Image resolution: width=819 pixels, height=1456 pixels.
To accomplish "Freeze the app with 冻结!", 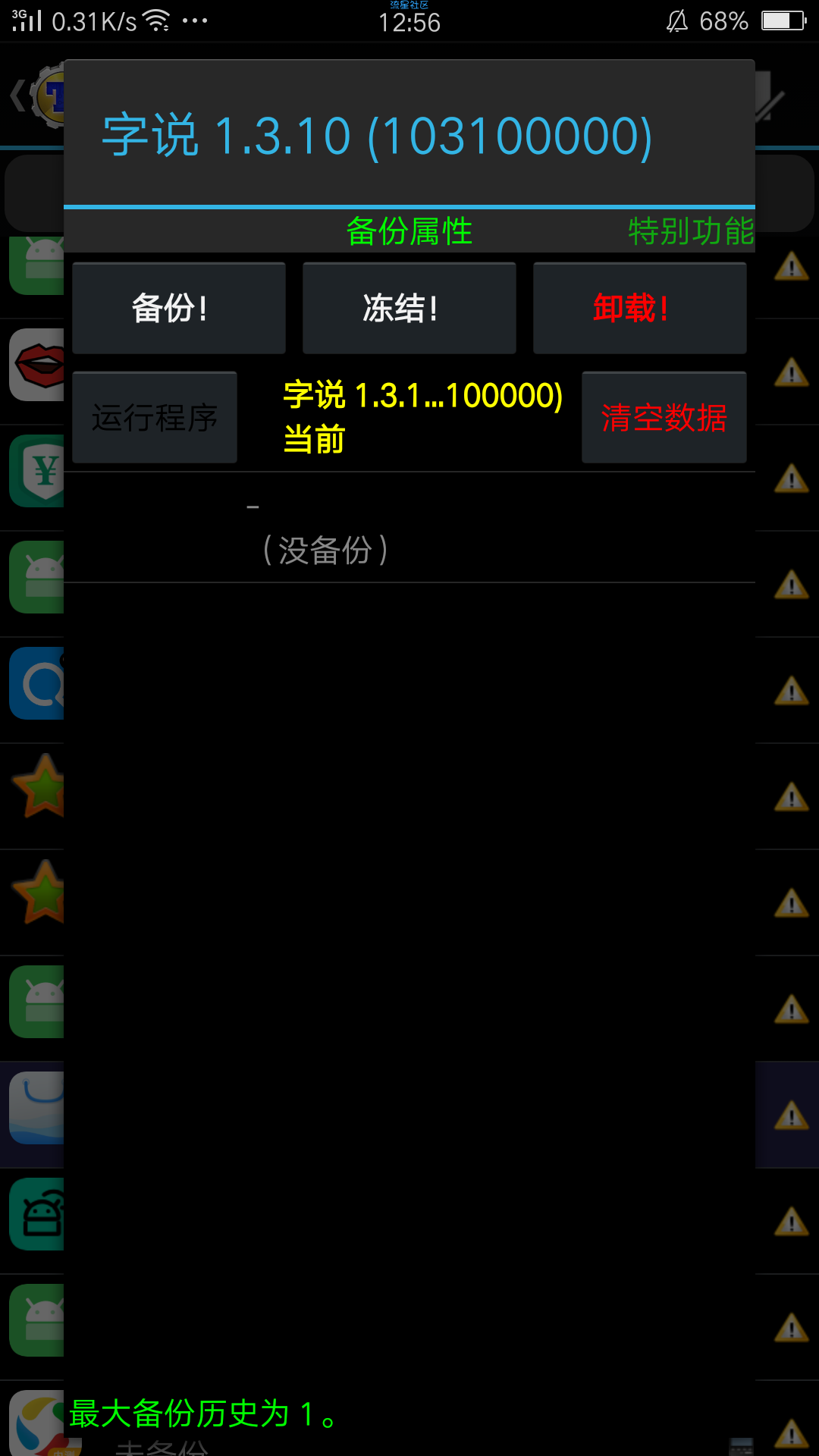I will tap(409, 308).
